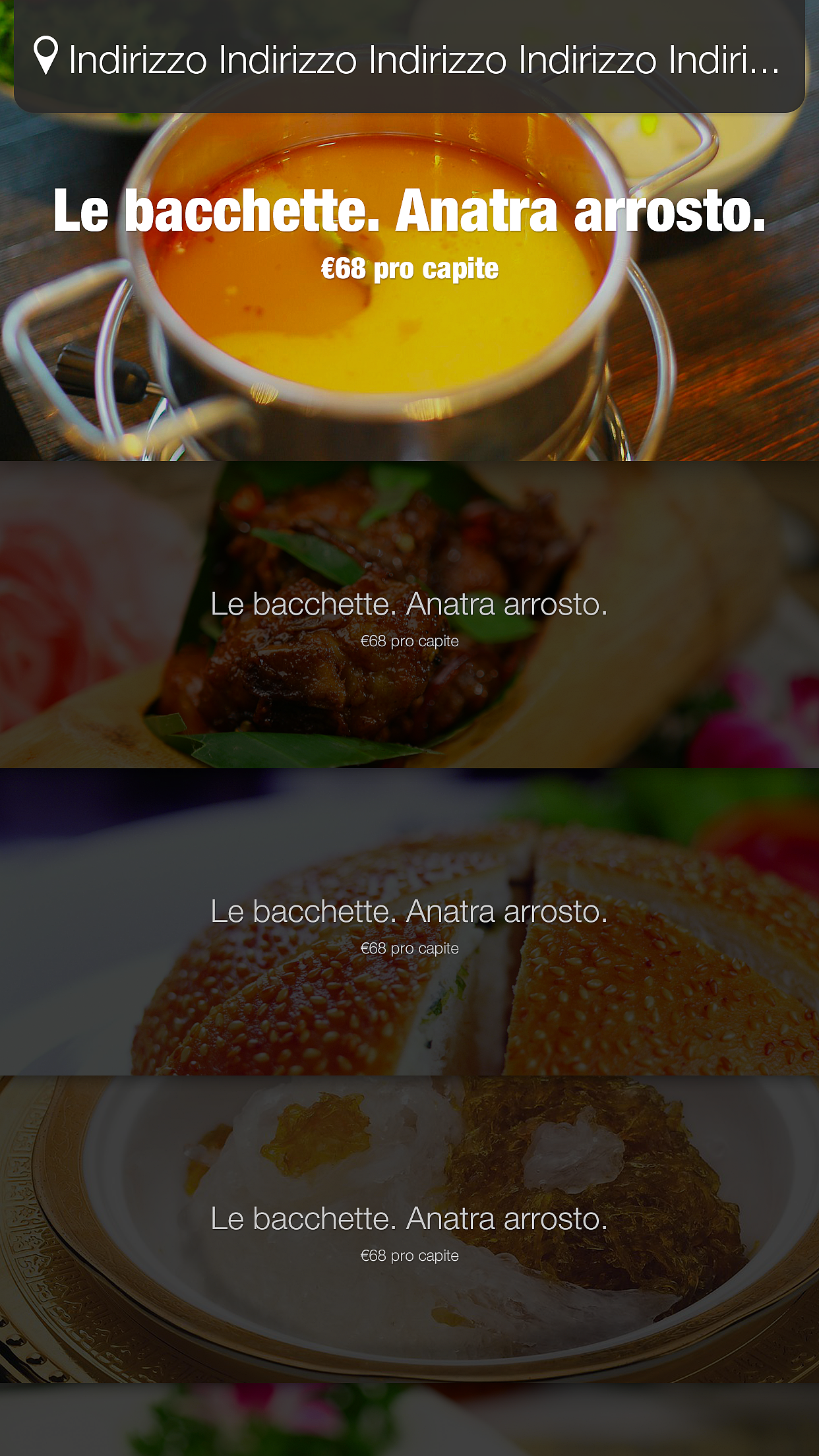Select the card with braised meat and green leaves
819x1456 pixels.
pyautogui.click(x=409, y=615)
